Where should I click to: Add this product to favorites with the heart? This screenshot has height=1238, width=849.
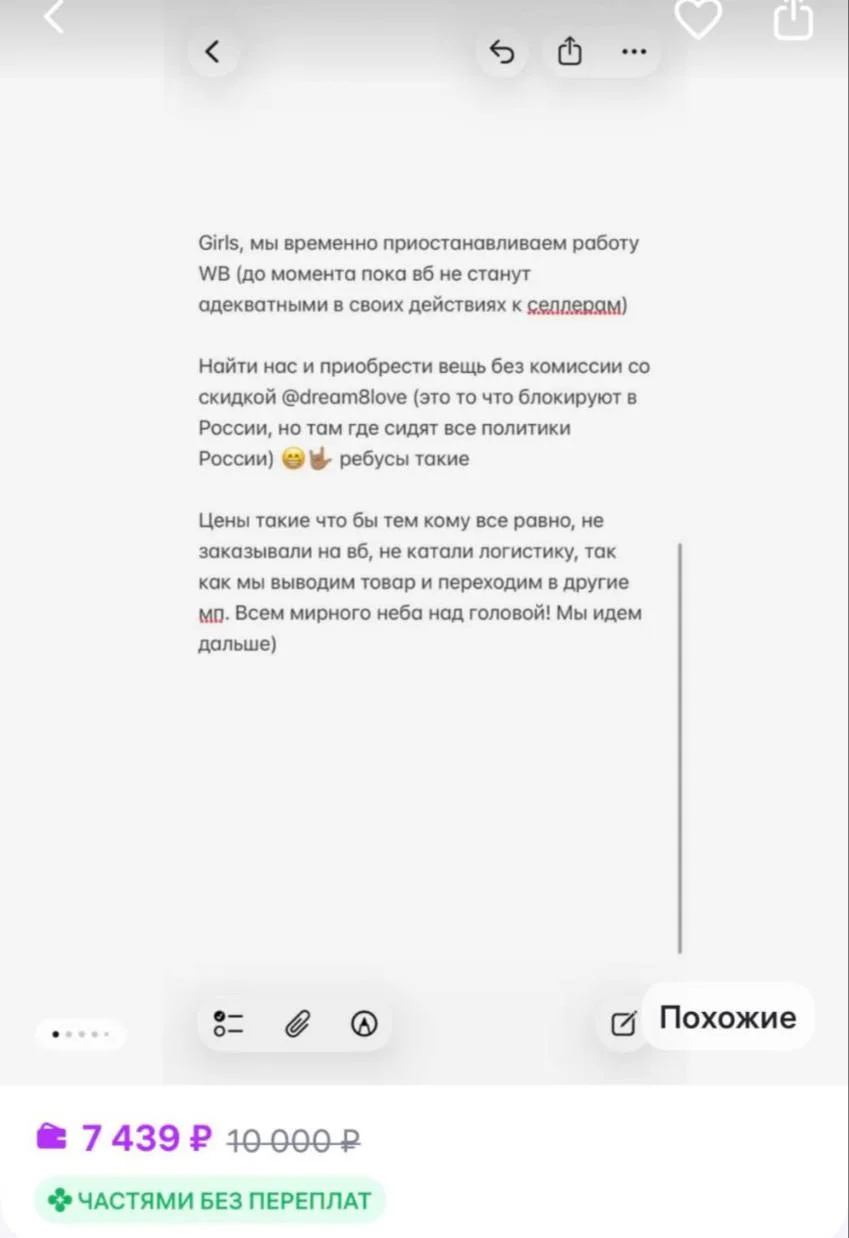point(698,17)
